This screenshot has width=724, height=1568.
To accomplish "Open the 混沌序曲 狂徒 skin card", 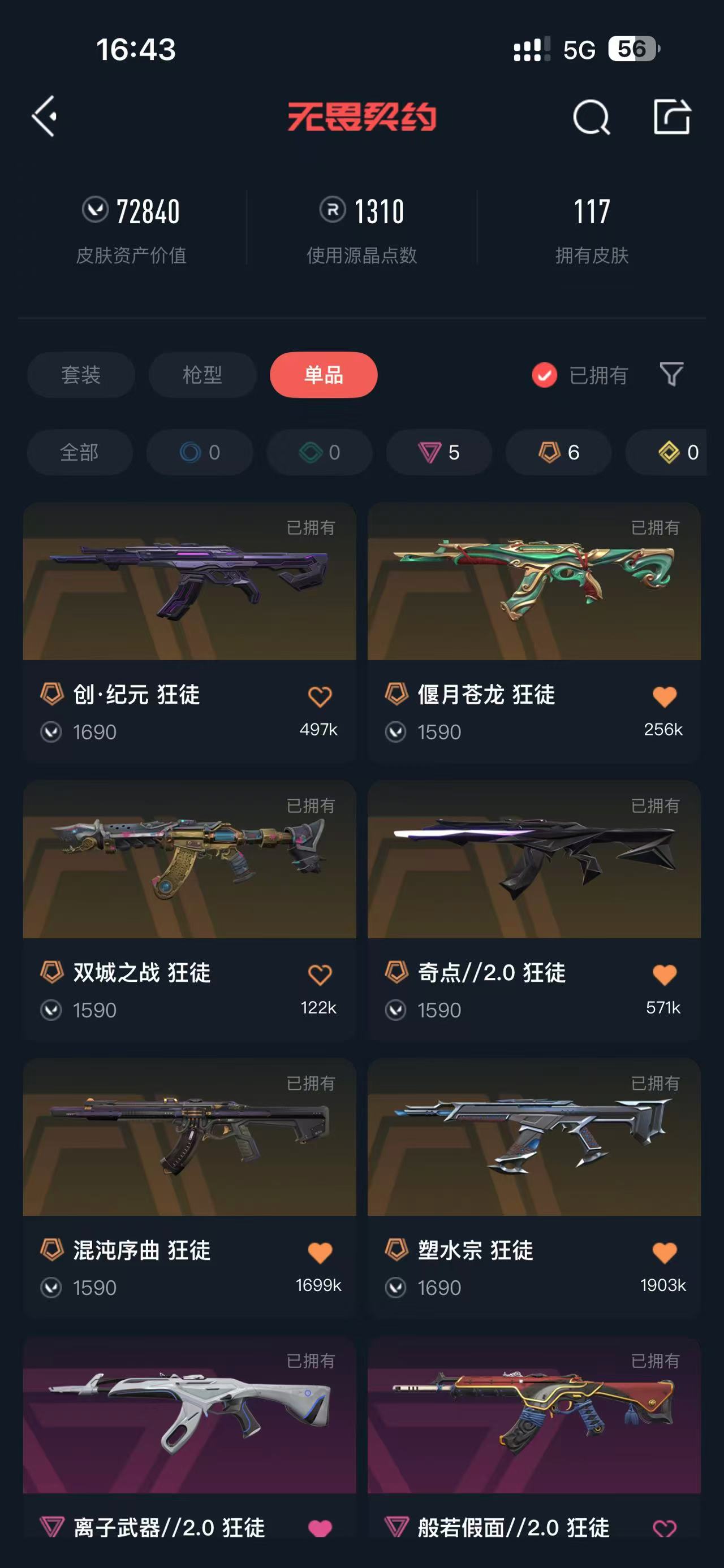I will pos(189,1138).
